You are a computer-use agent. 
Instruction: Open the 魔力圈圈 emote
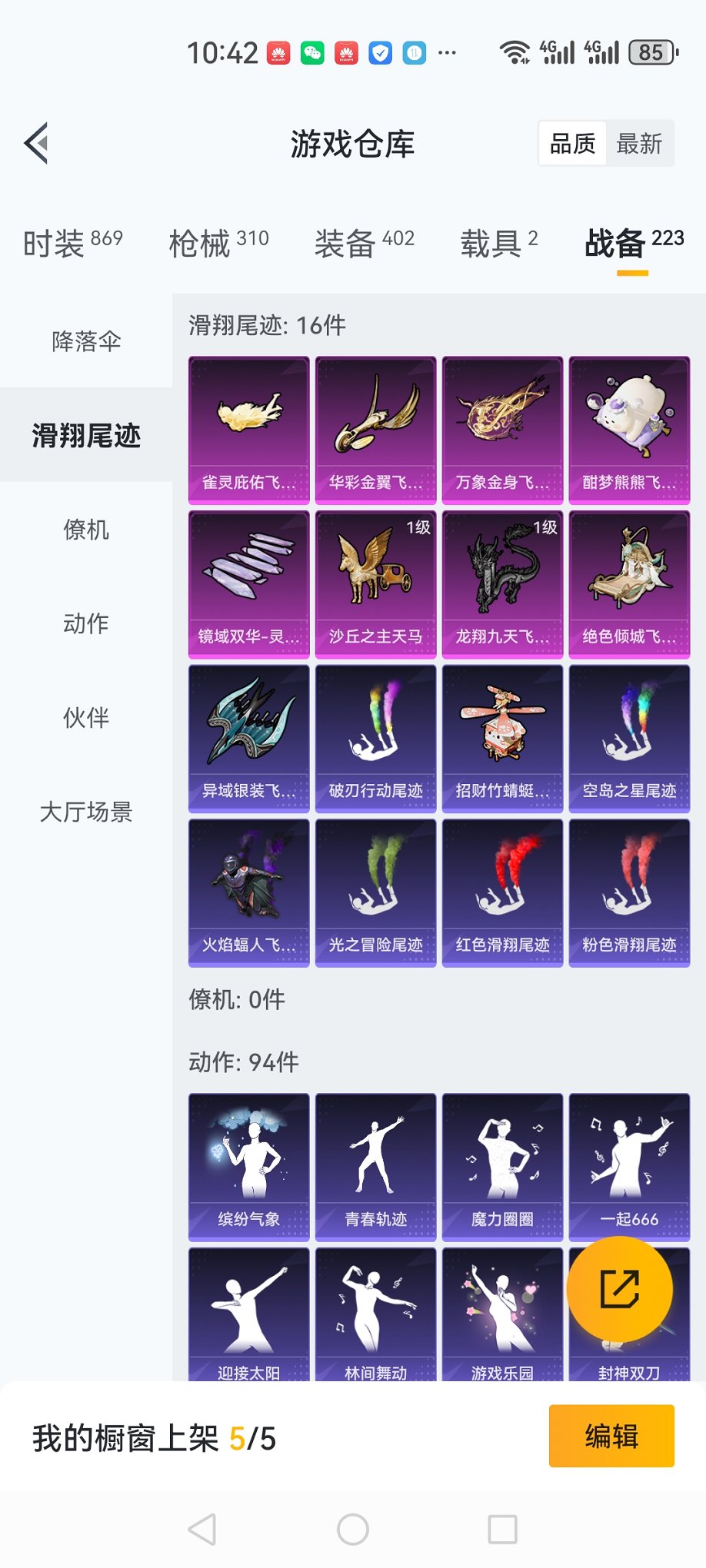click(x=502, y=1167)
